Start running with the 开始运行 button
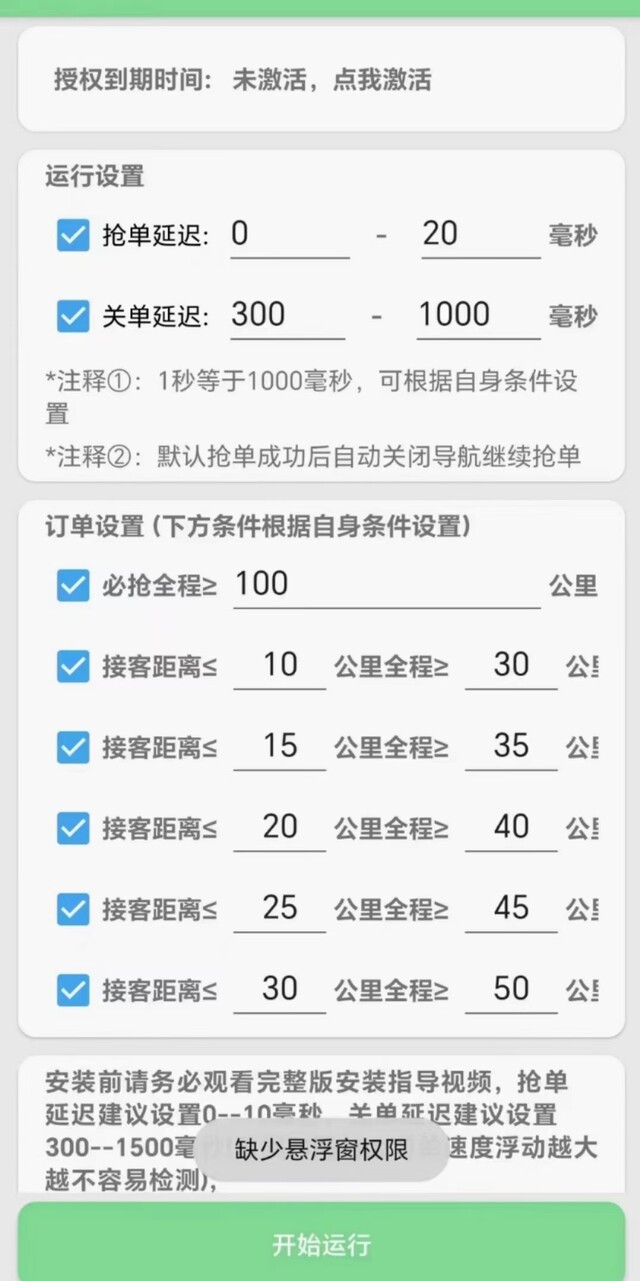 click(321, 1242)
